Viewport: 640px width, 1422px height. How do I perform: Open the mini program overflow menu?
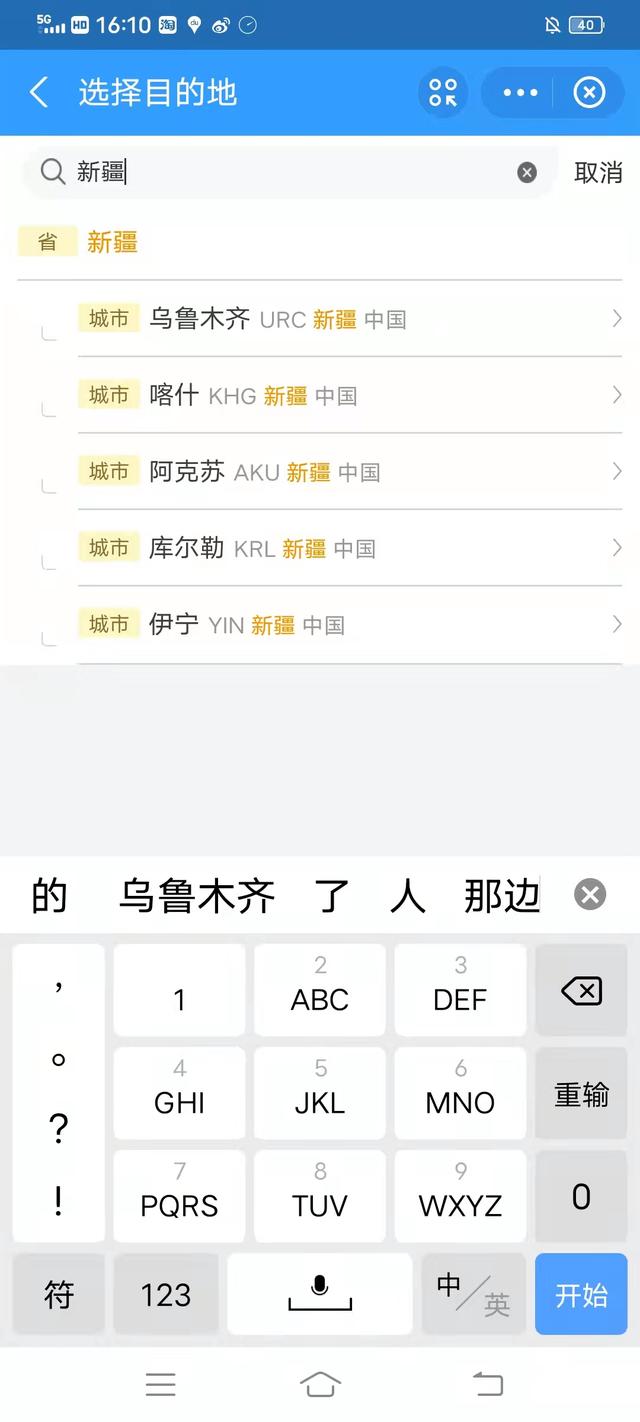coord(520,93)
